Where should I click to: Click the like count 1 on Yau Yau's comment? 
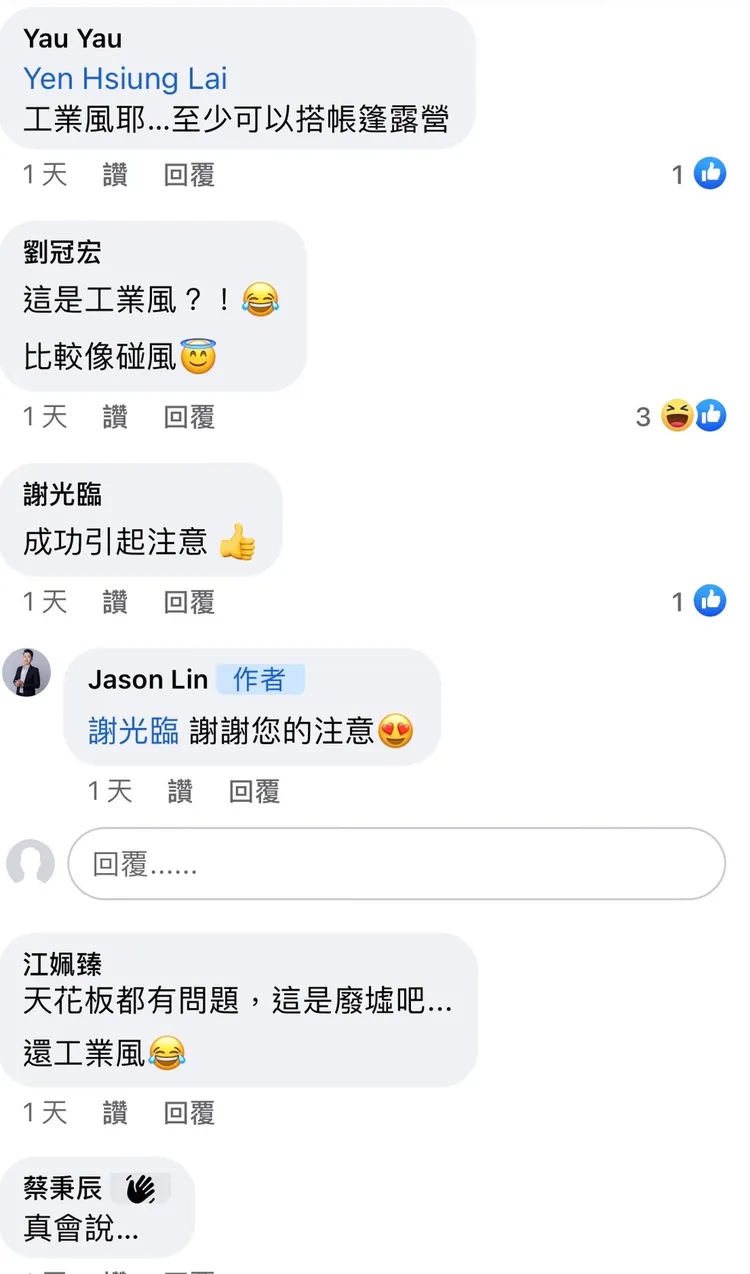click(679, 173)
